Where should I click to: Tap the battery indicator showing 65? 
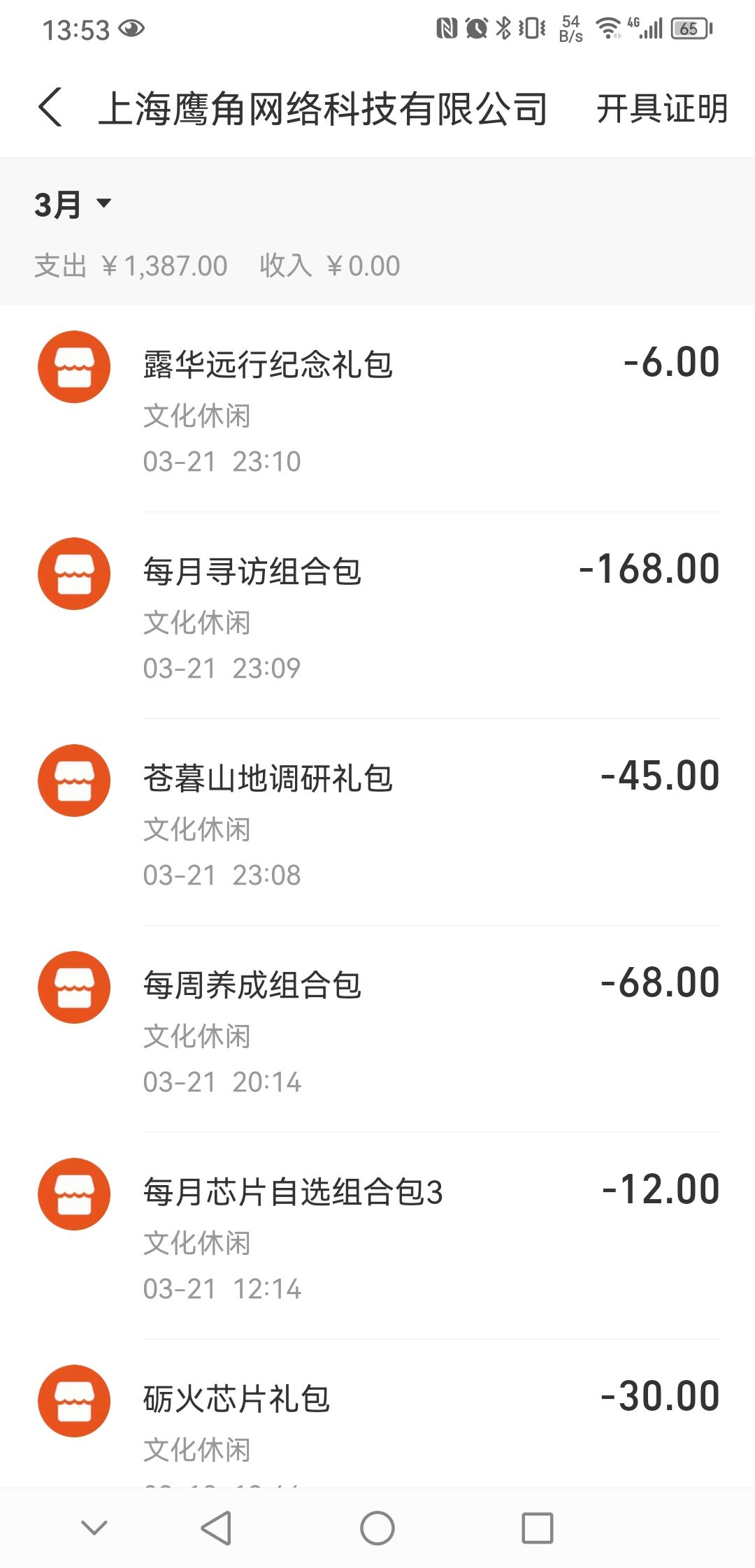pyautogui.click(x=689, y=27)
